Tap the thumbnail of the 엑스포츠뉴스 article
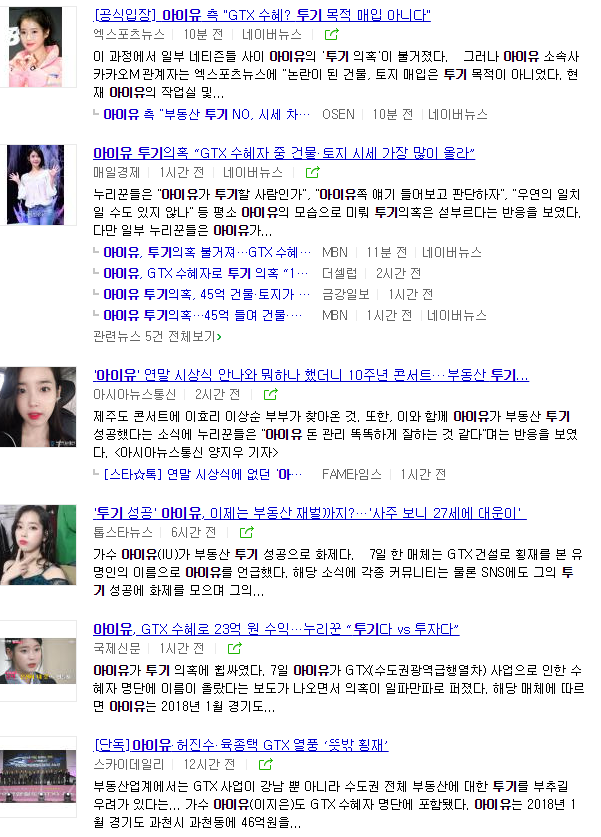601x837 pixels. pyautogui.click(x=42, y=47)
